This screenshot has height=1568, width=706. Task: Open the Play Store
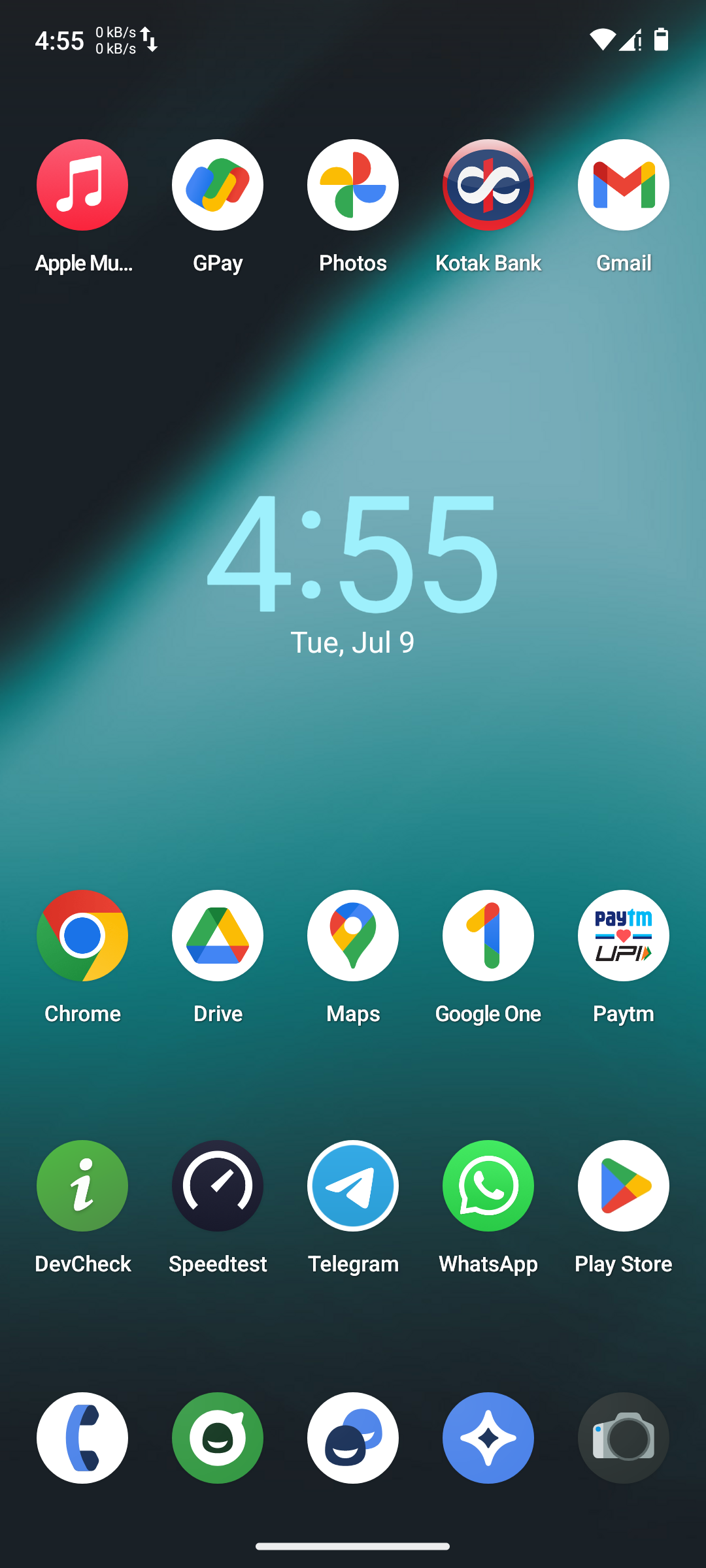click(x=624, y=1186)
